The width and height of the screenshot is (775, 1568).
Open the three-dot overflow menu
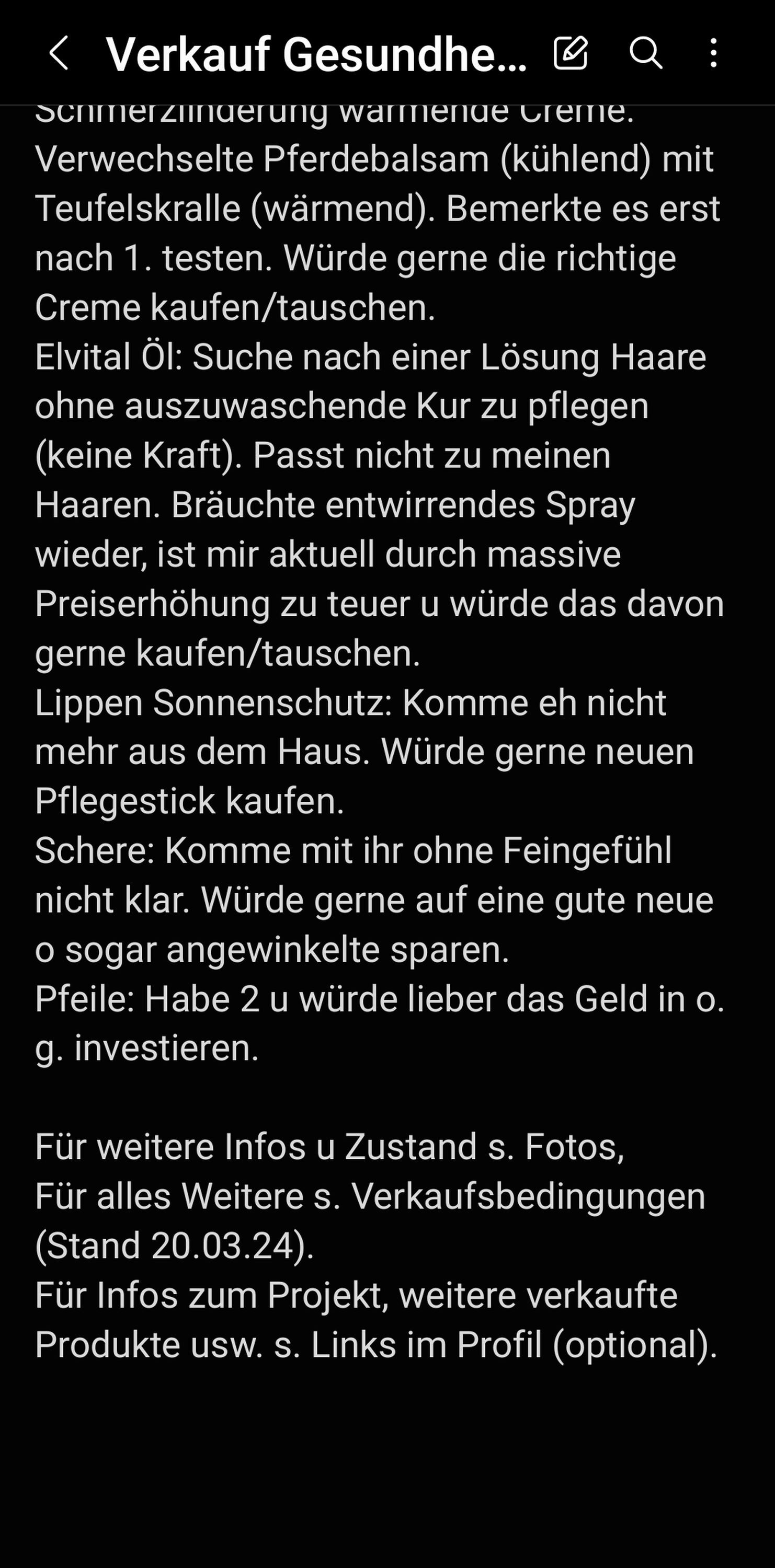coord(713,53)
